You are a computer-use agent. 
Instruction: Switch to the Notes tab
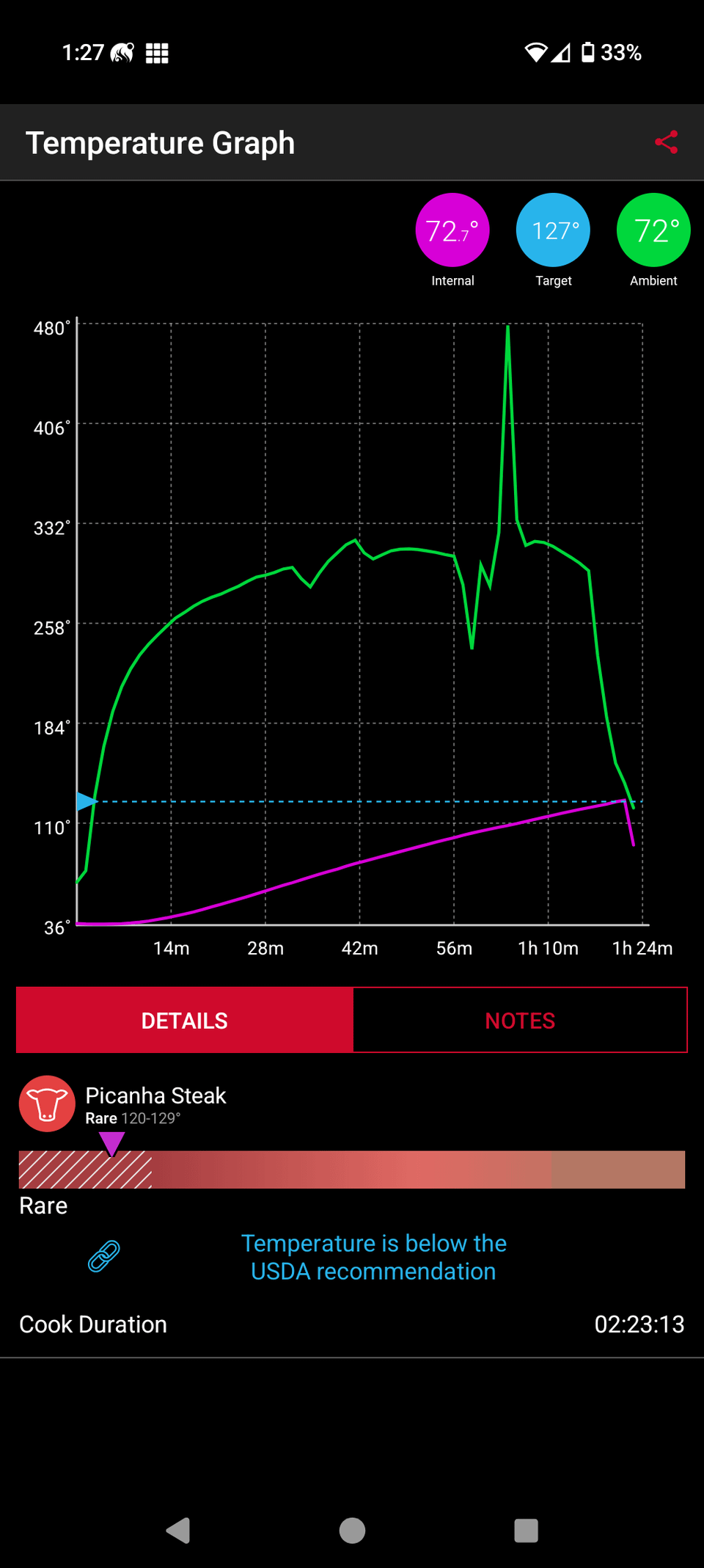pos(520,1020)
